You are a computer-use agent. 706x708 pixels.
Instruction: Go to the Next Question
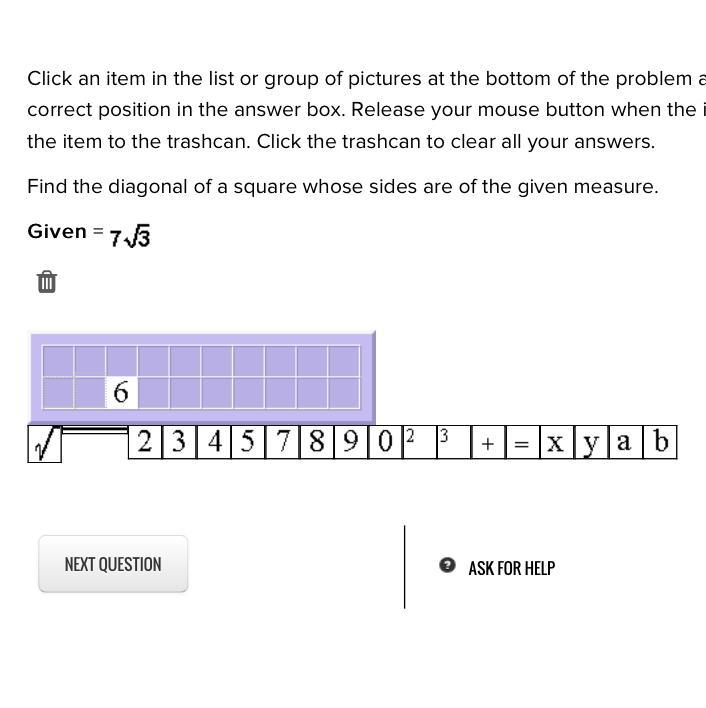pyautogui.click(x=113, y=564)
